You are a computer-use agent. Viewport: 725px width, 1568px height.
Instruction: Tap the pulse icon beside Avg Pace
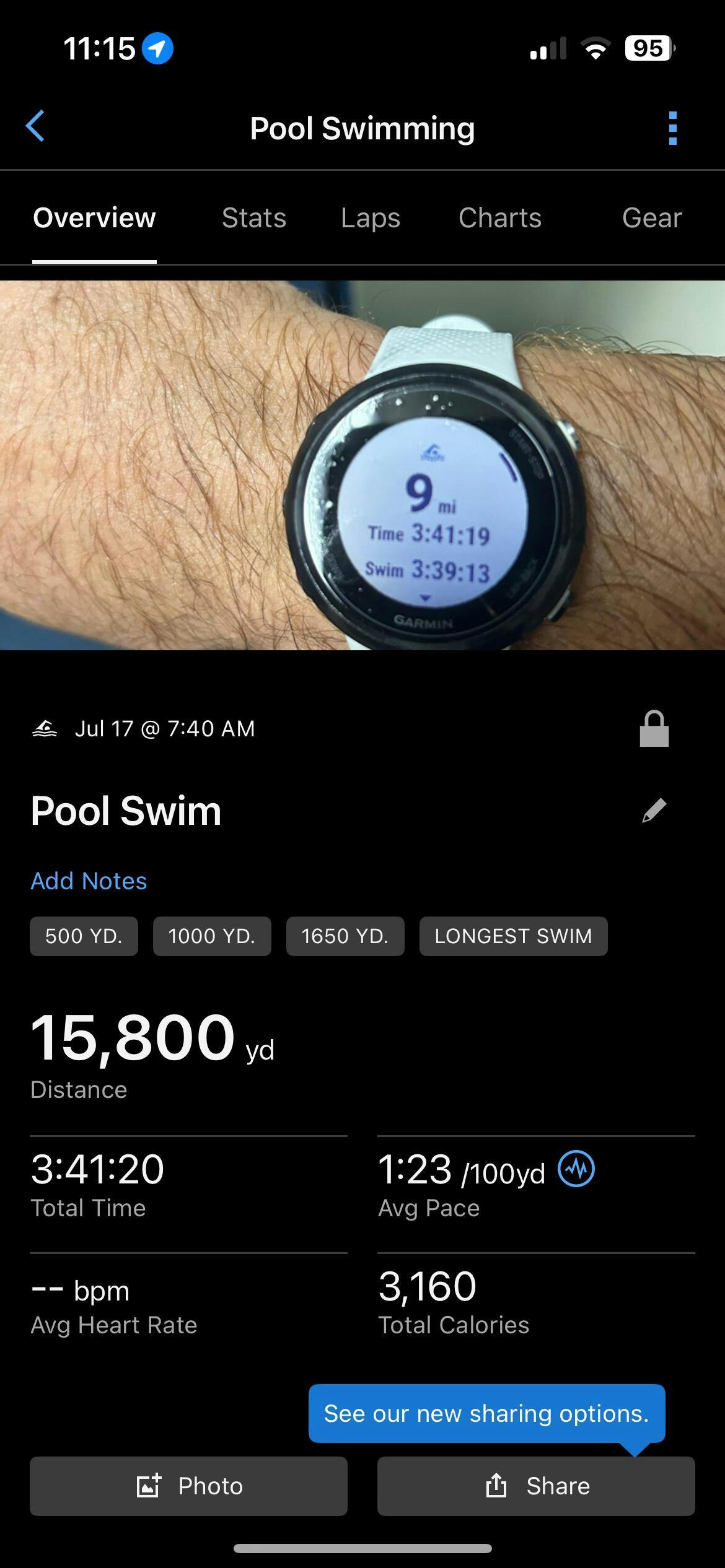point(576,1169)
